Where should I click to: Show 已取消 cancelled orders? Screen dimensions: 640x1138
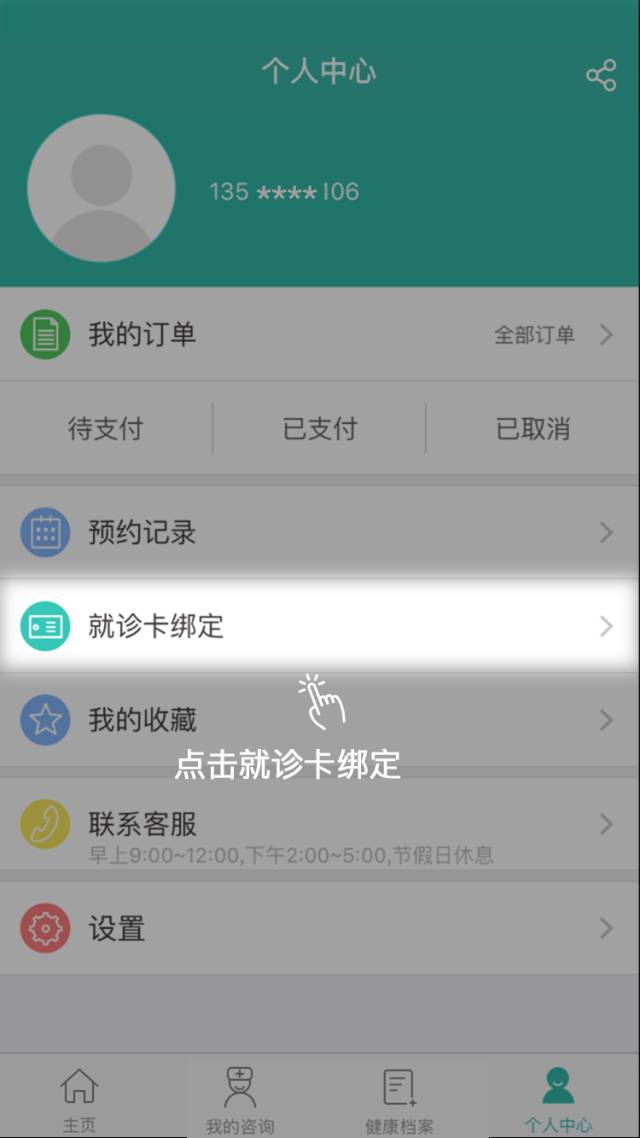pos(533,429)
